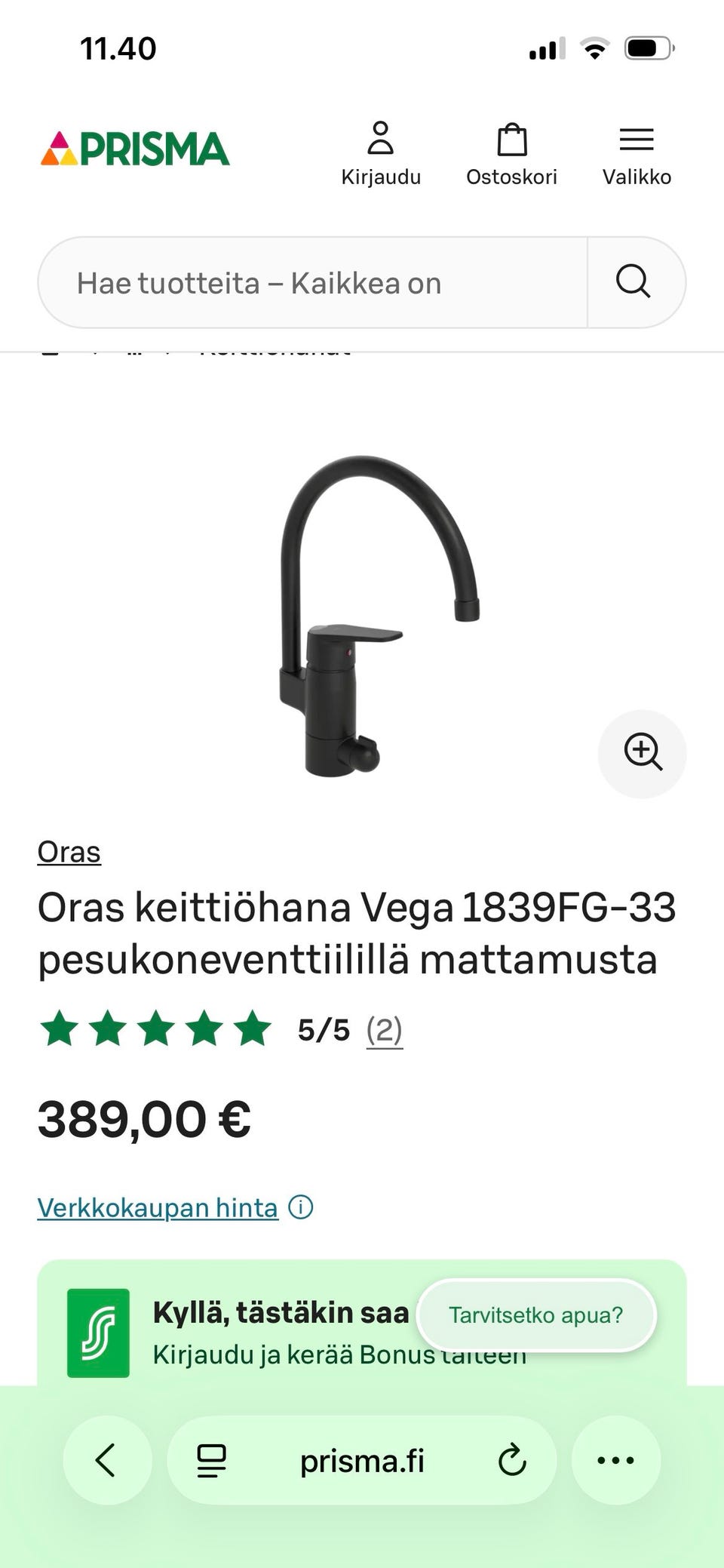View the two reviews via (2) link
This screenshot has height=1568, width=724.
(x=383, y=1029)
